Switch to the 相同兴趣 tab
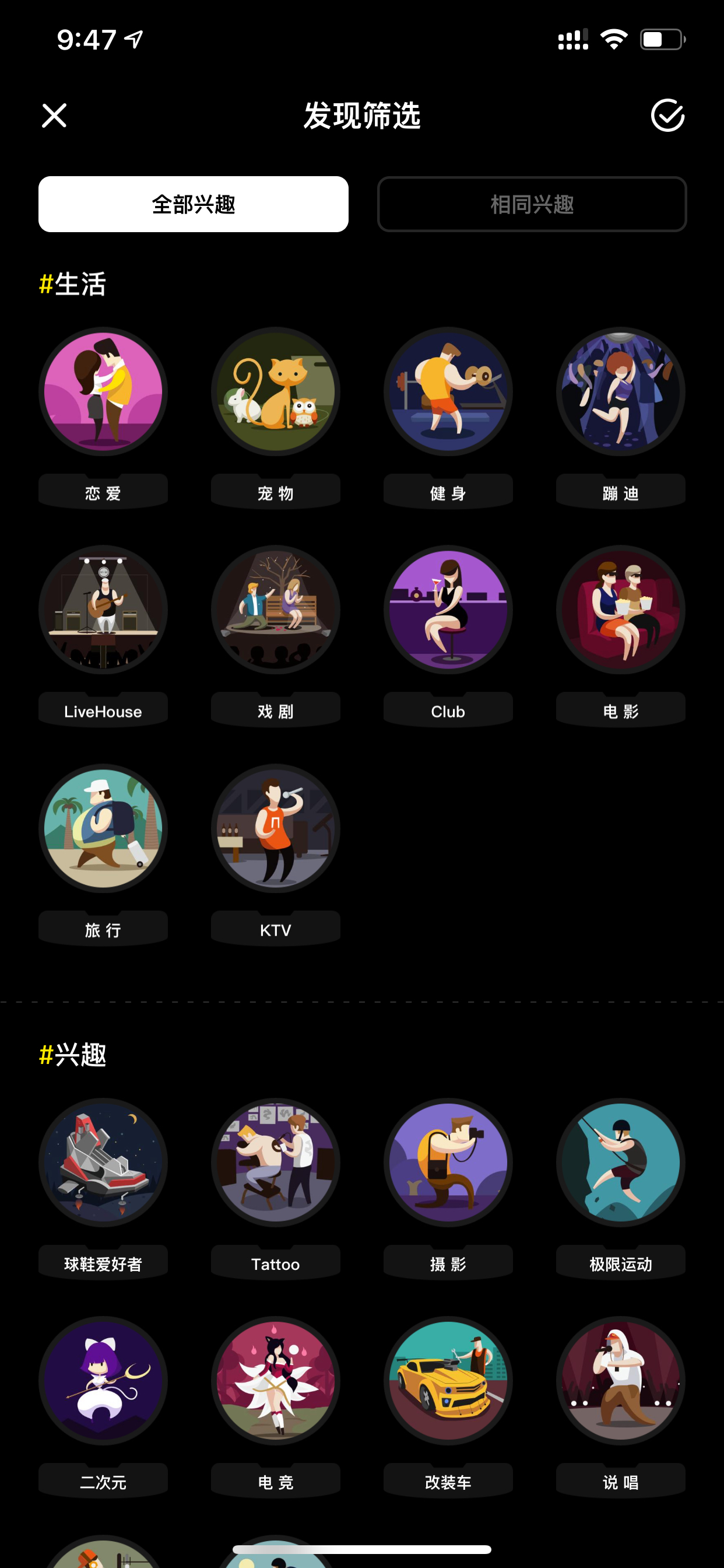The image size is (724, 1568). coord(532,205)
